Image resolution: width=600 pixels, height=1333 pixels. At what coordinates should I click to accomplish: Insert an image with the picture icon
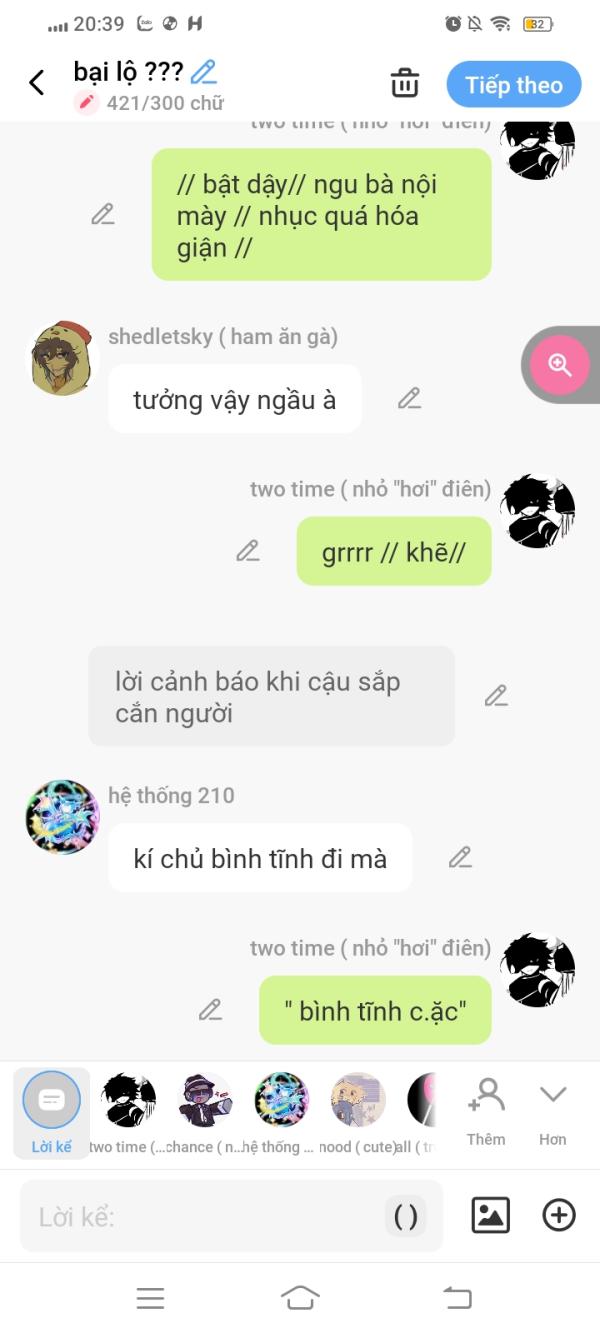click(x=490, y=1216)
